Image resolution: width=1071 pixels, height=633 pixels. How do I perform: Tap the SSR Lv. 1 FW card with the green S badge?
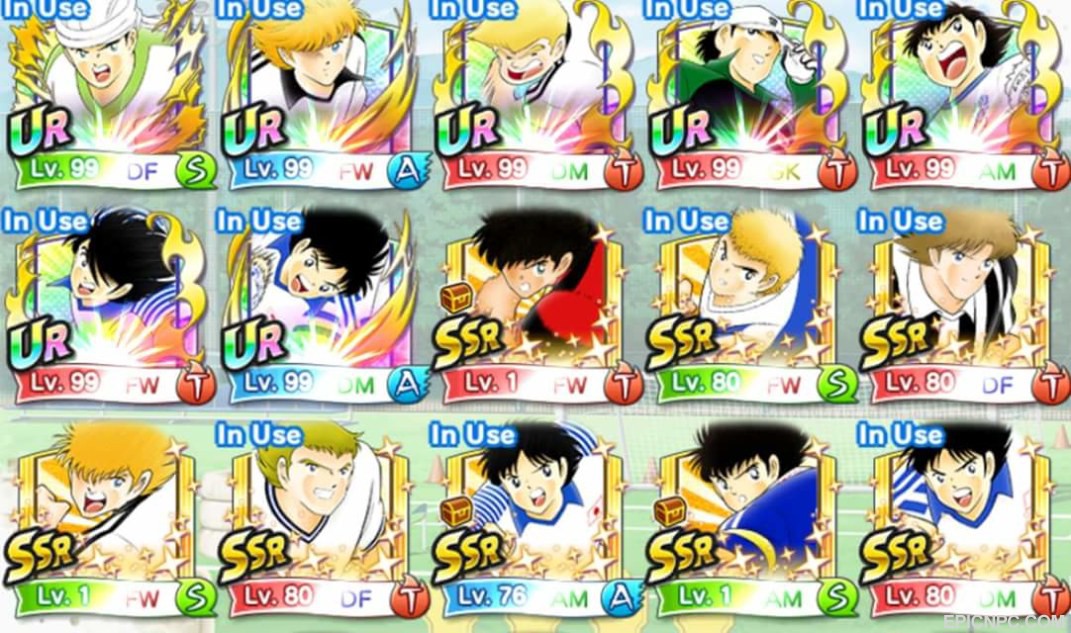[110, 520]
